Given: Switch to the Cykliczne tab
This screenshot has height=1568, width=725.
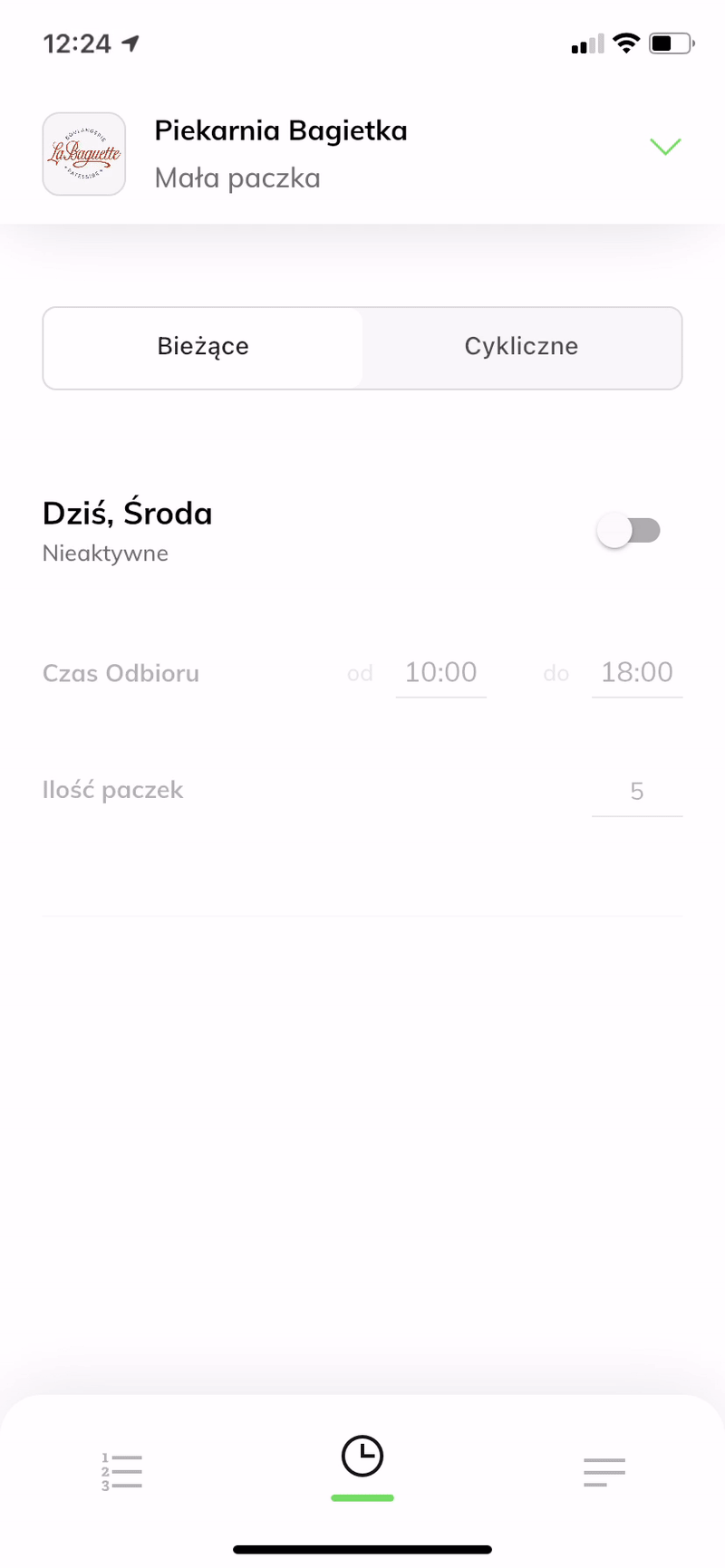Looking at the screenshot, I should pos(521,347).
